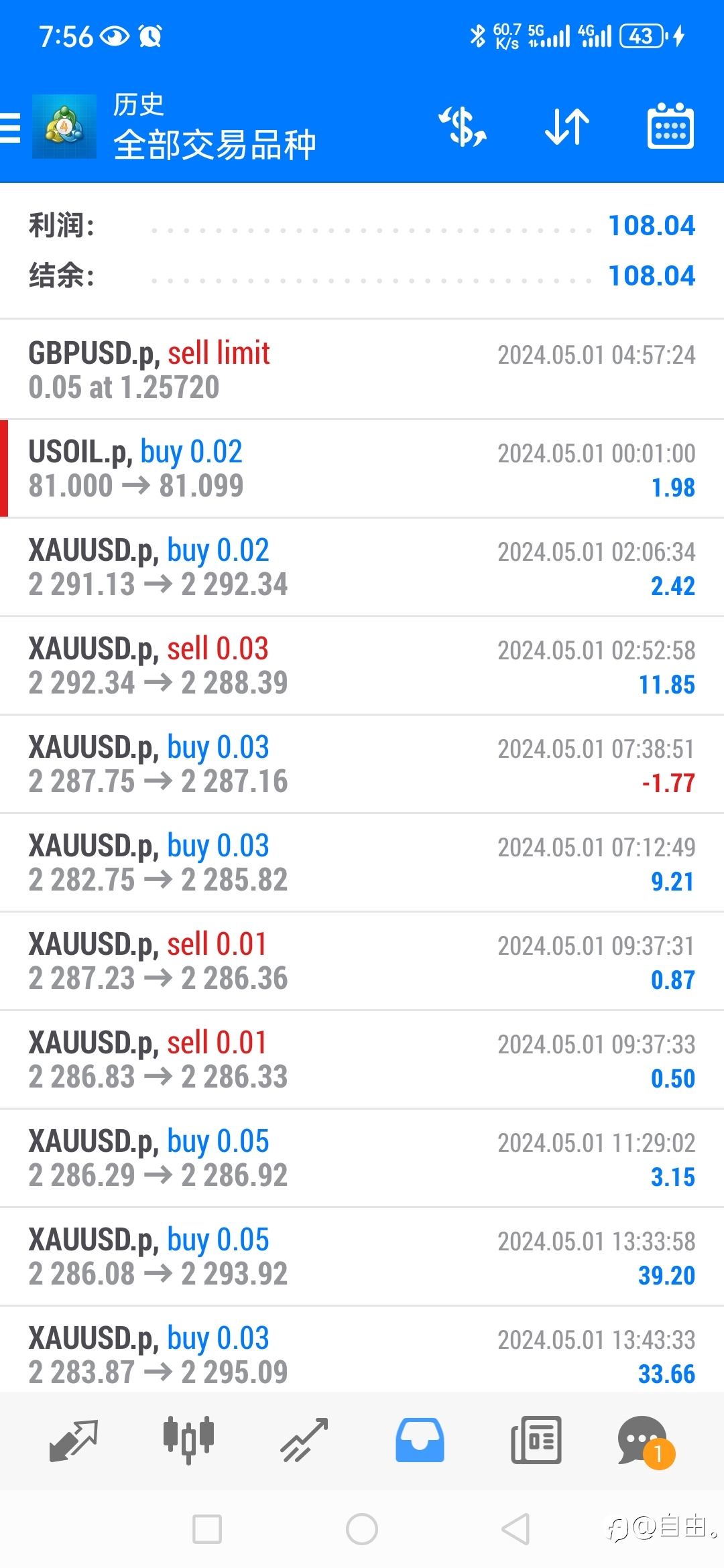Expand the XAUUSD.p trade with profit 3.15
This screenshot has width=724, height=1568.
coord(362,1159)
